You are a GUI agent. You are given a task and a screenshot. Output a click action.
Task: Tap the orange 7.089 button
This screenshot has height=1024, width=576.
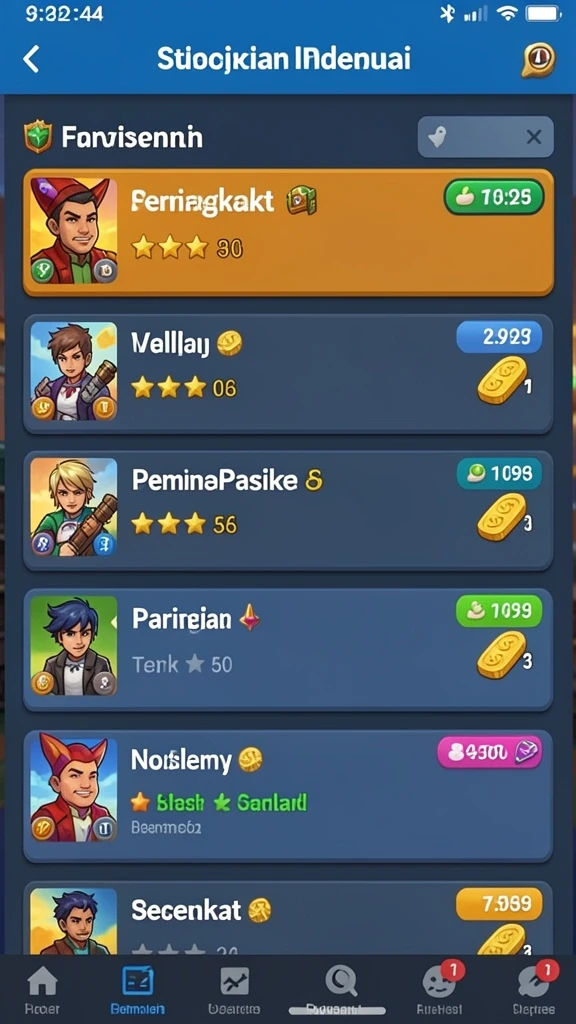pos(499,904)
